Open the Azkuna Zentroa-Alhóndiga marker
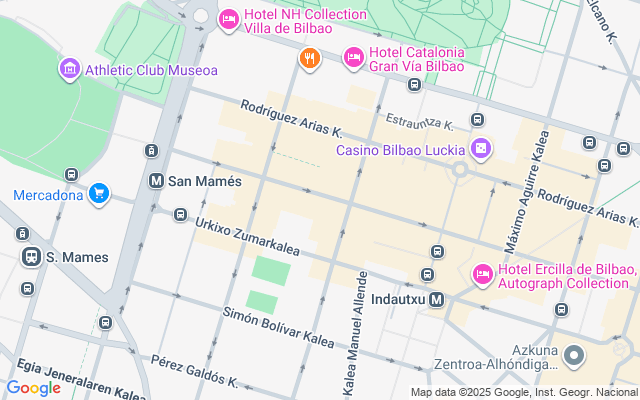 (x=574, y=356)
